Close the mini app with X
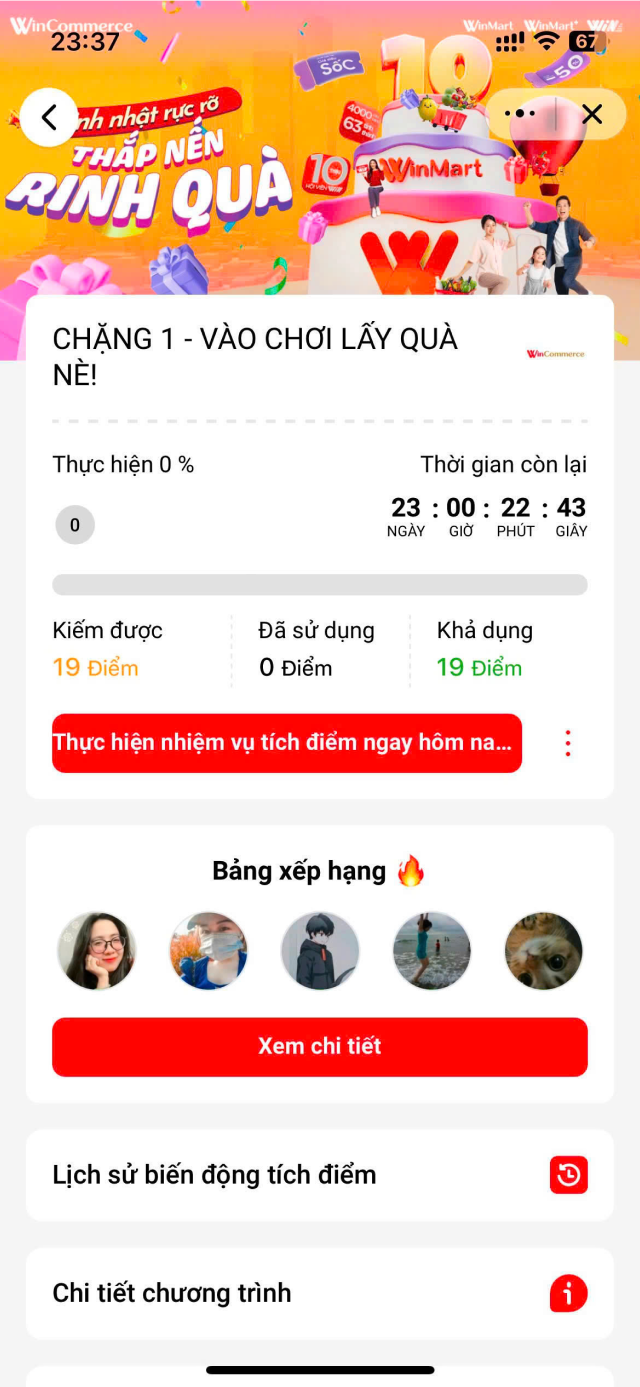Image resolution: width=640 pixels, height=1387 pixels. click(x=592, y=114)
